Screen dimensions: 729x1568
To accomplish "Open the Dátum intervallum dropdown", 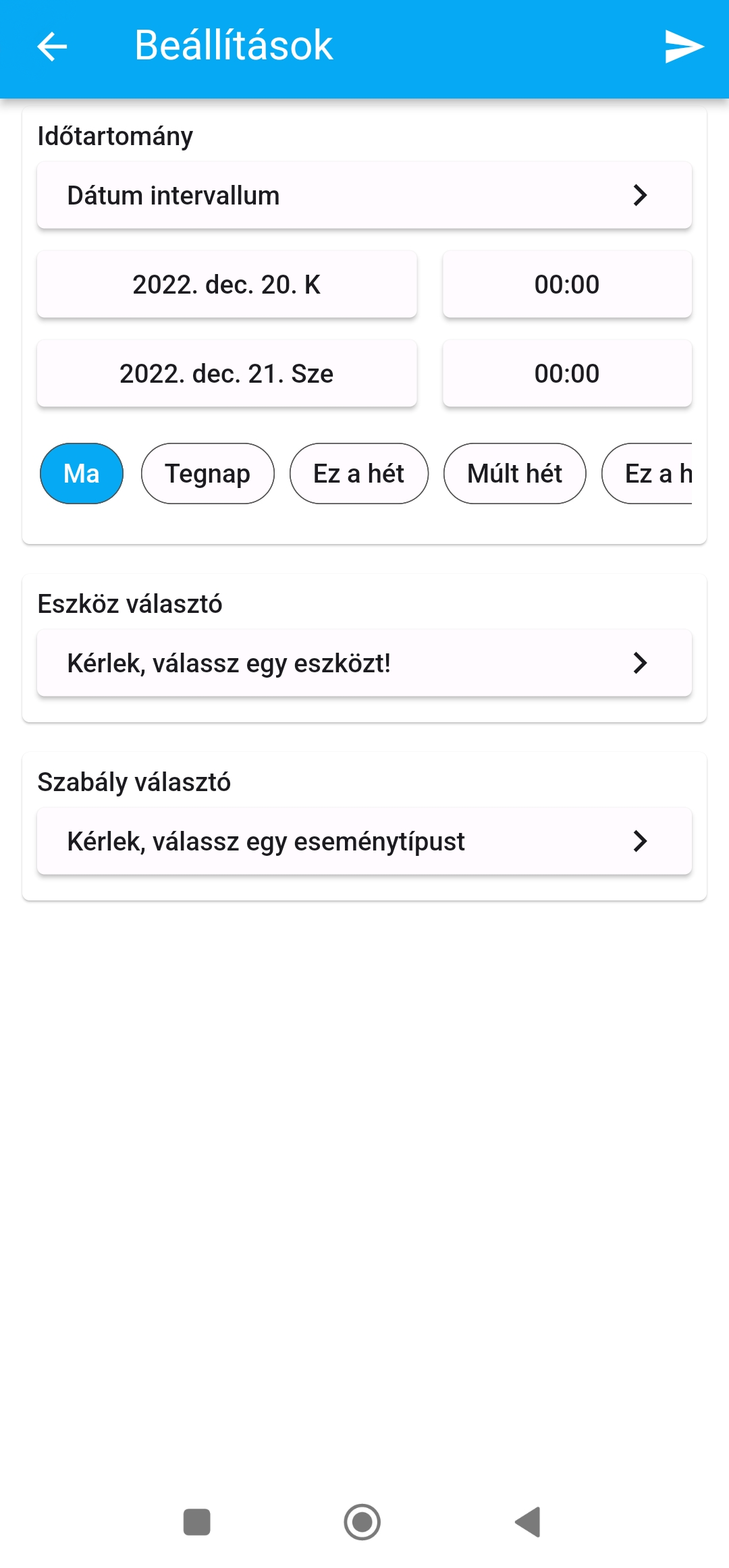I will click(364, 196).
